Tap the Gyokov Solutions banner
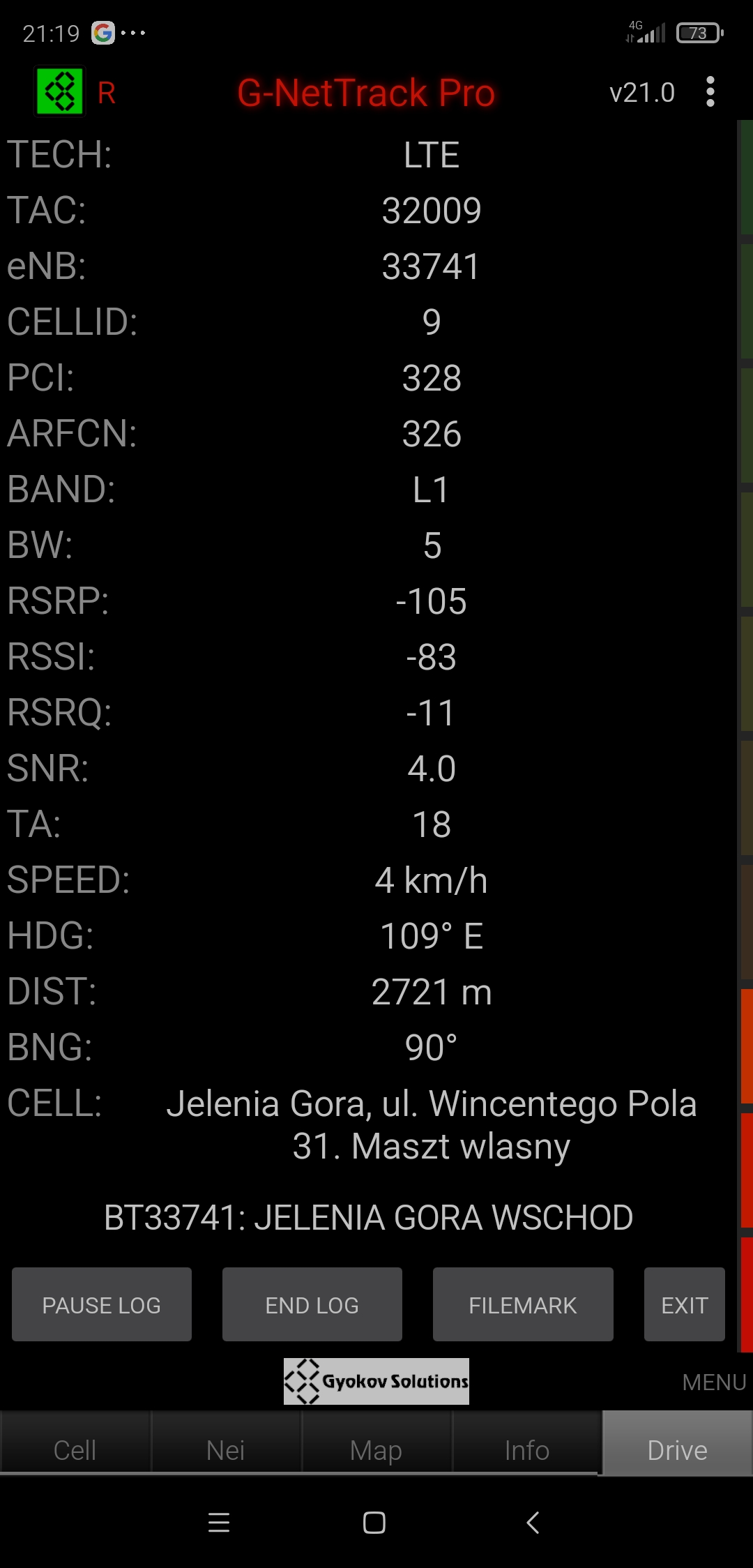 (x=376, y=1381)
